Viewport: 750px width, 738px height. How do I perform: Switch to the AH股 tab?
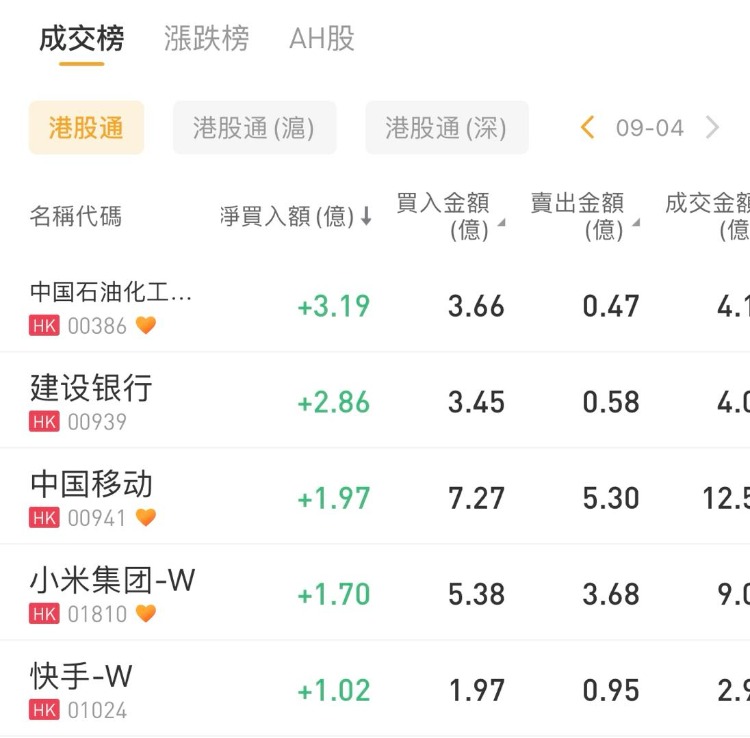(x=322, y=39)
